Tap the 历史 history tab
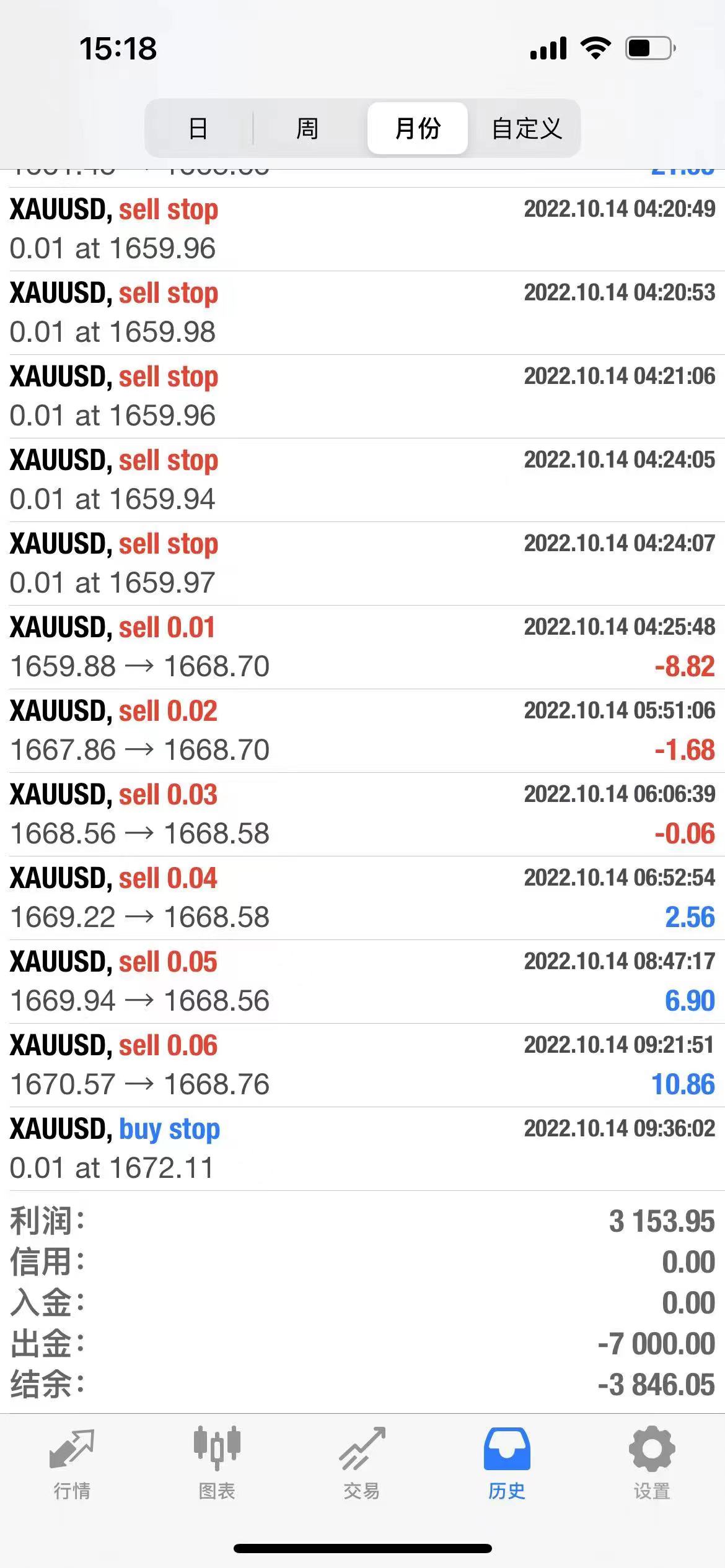725x1568 pixels. coord(507,1464)
